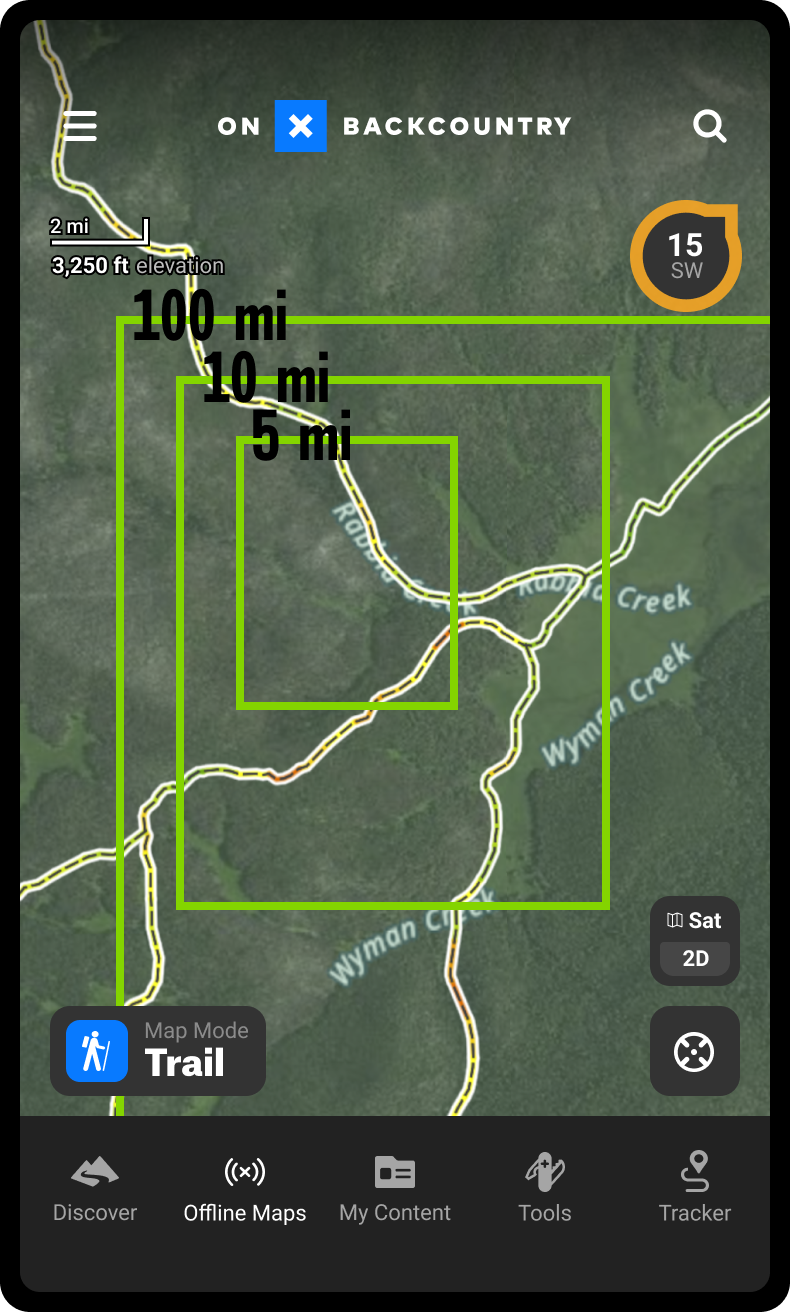Switch to the Offline Maps tab
Viewport: 791px width, 1313px height.
(245, 1189)
